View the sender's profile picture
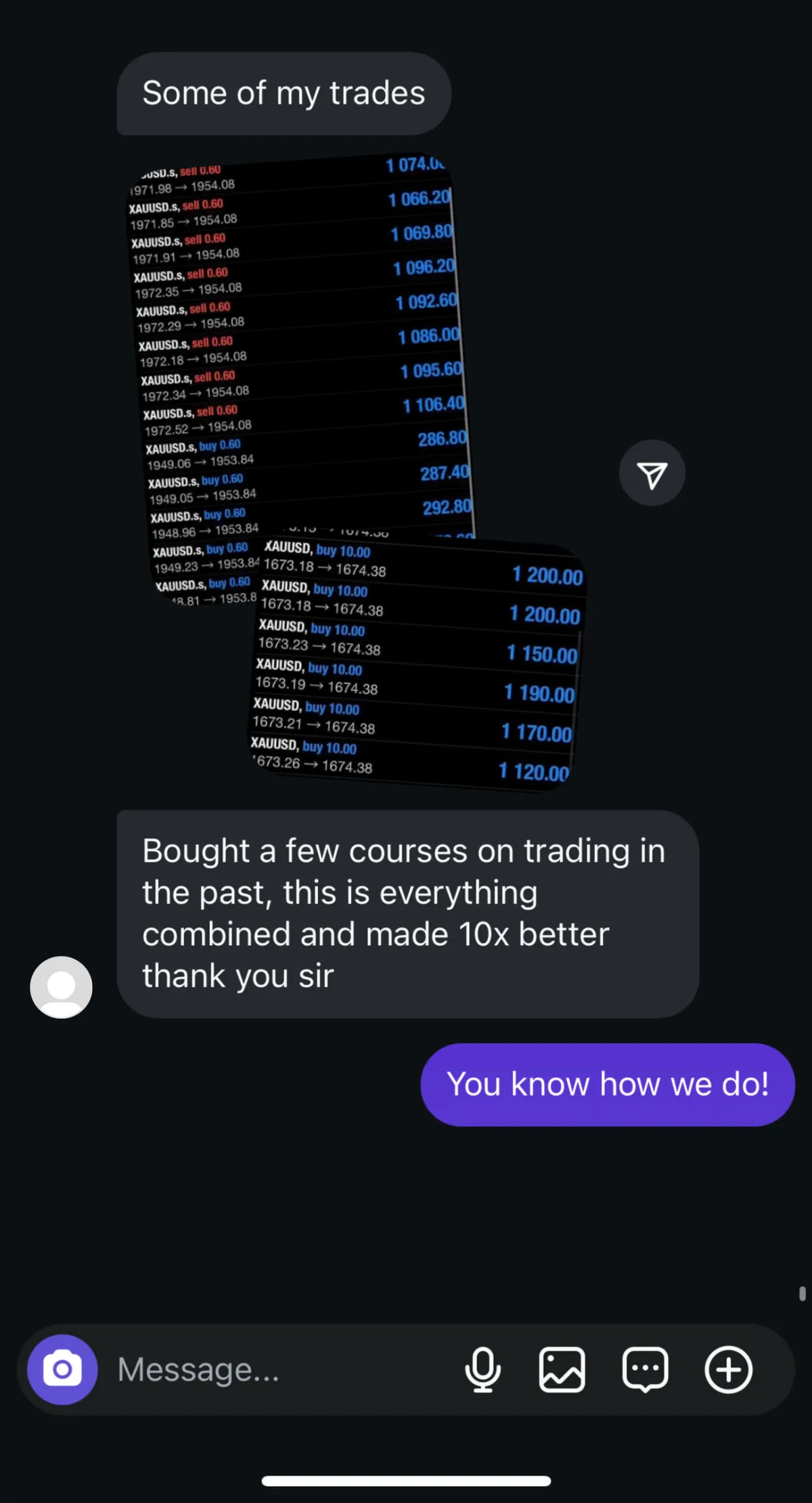The width and height of the screenshot is (812, 1503). click(61, 987)
